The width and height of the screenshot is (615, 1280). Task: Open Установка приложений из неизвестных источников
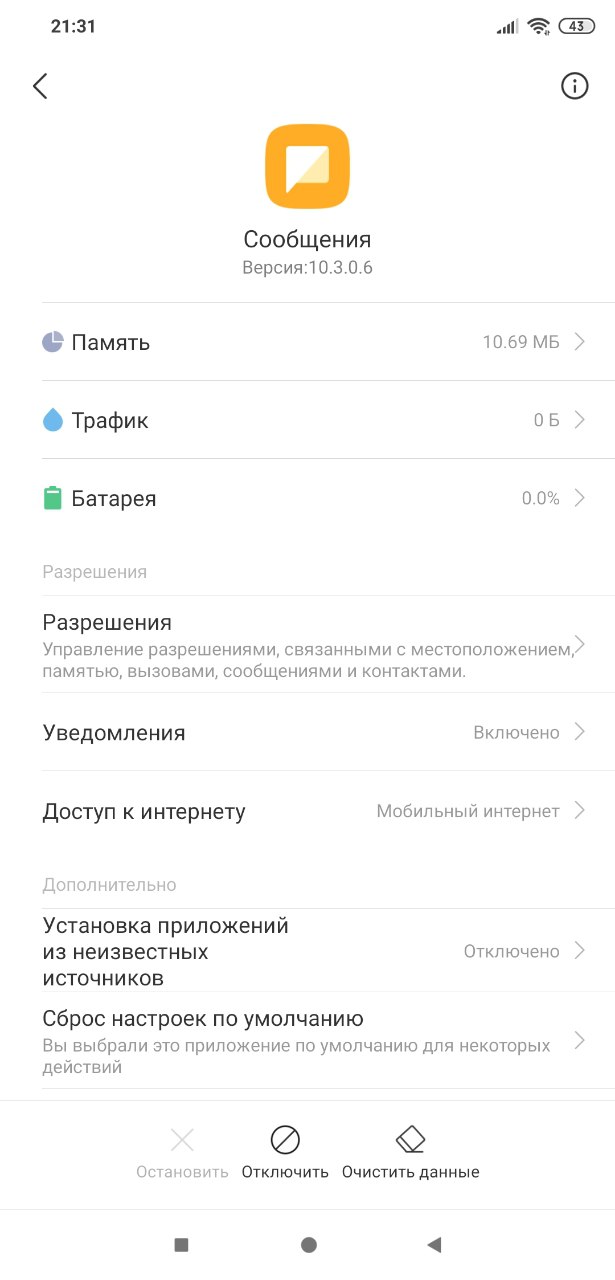[307, 950]
